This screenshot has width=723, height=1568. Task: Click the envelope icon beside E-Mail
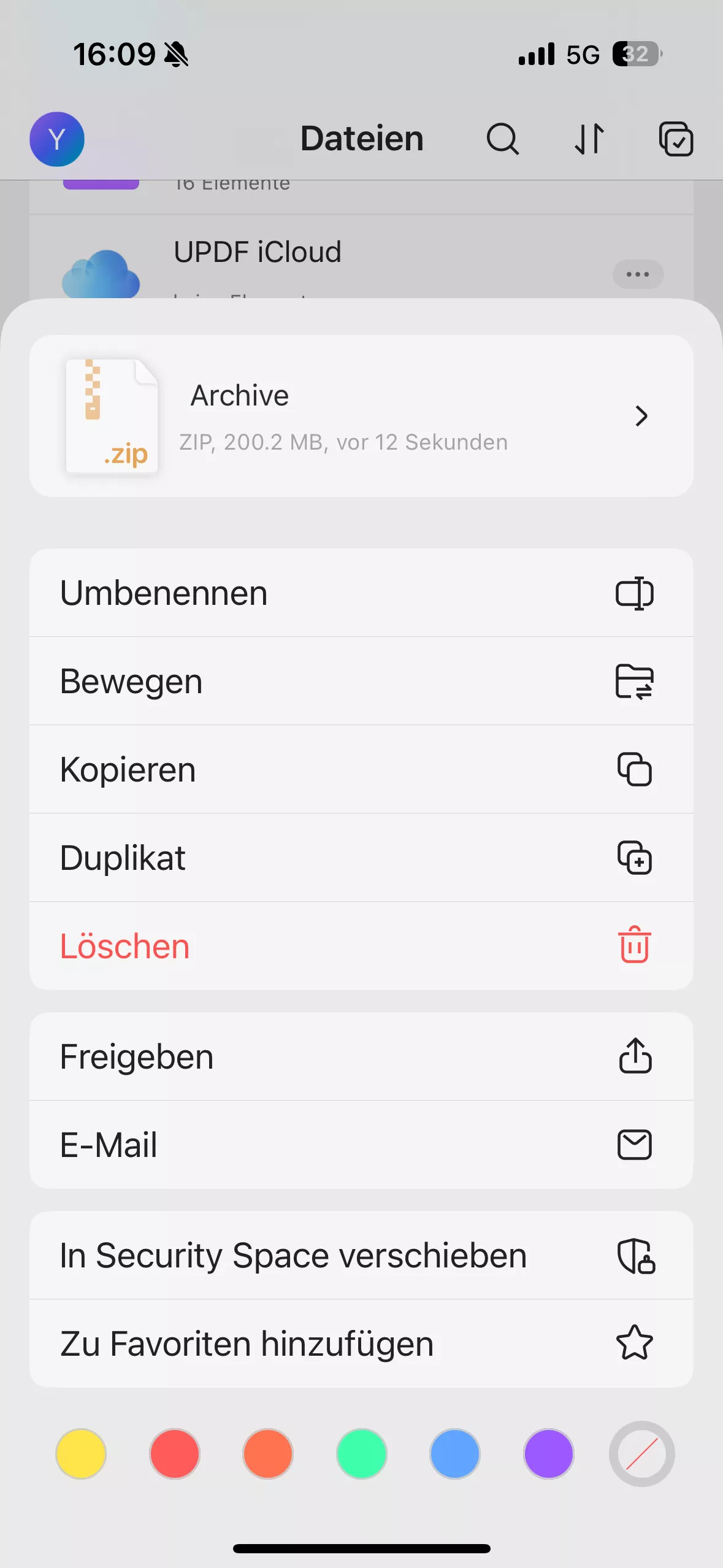click(x=635, y=1145)
